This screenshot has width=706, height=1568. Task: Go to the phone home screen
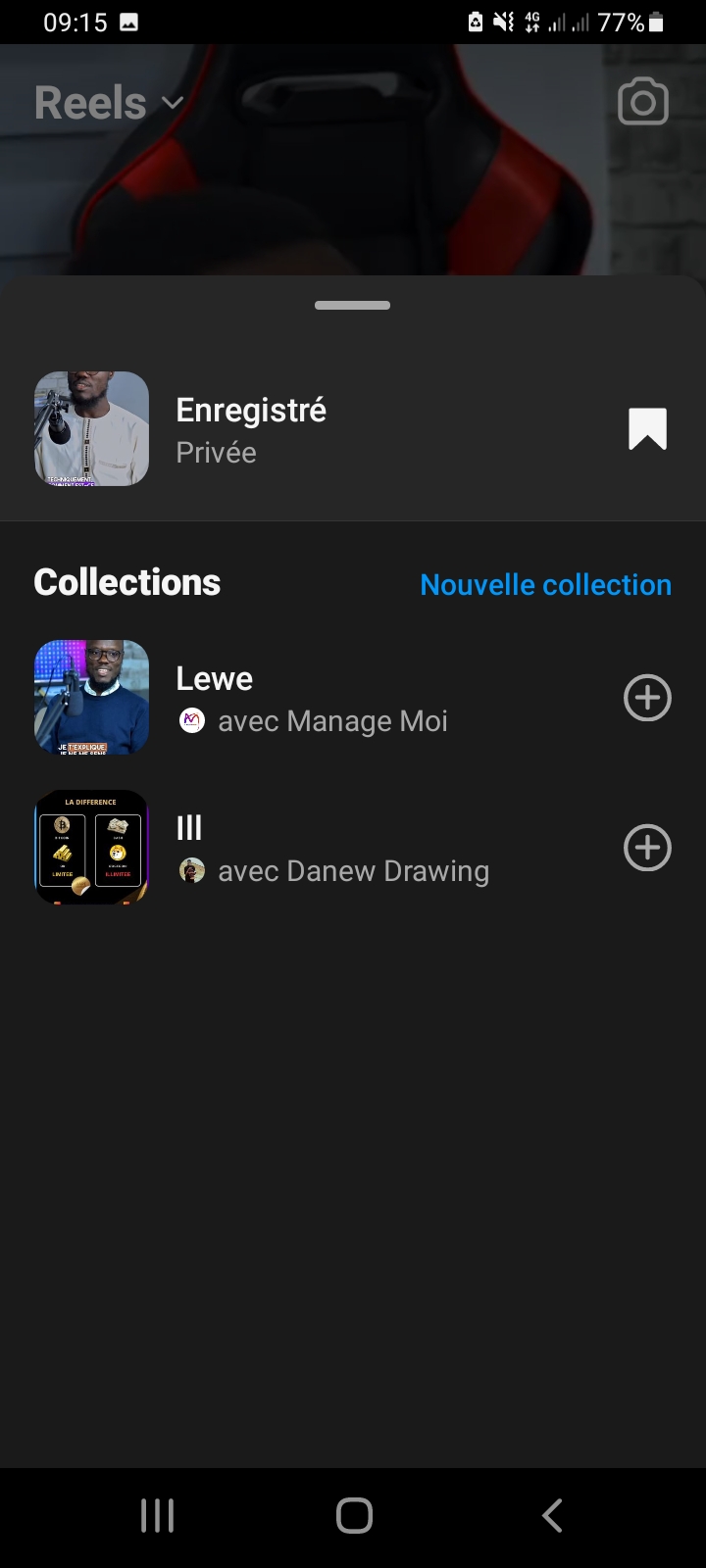[354, 1515]
